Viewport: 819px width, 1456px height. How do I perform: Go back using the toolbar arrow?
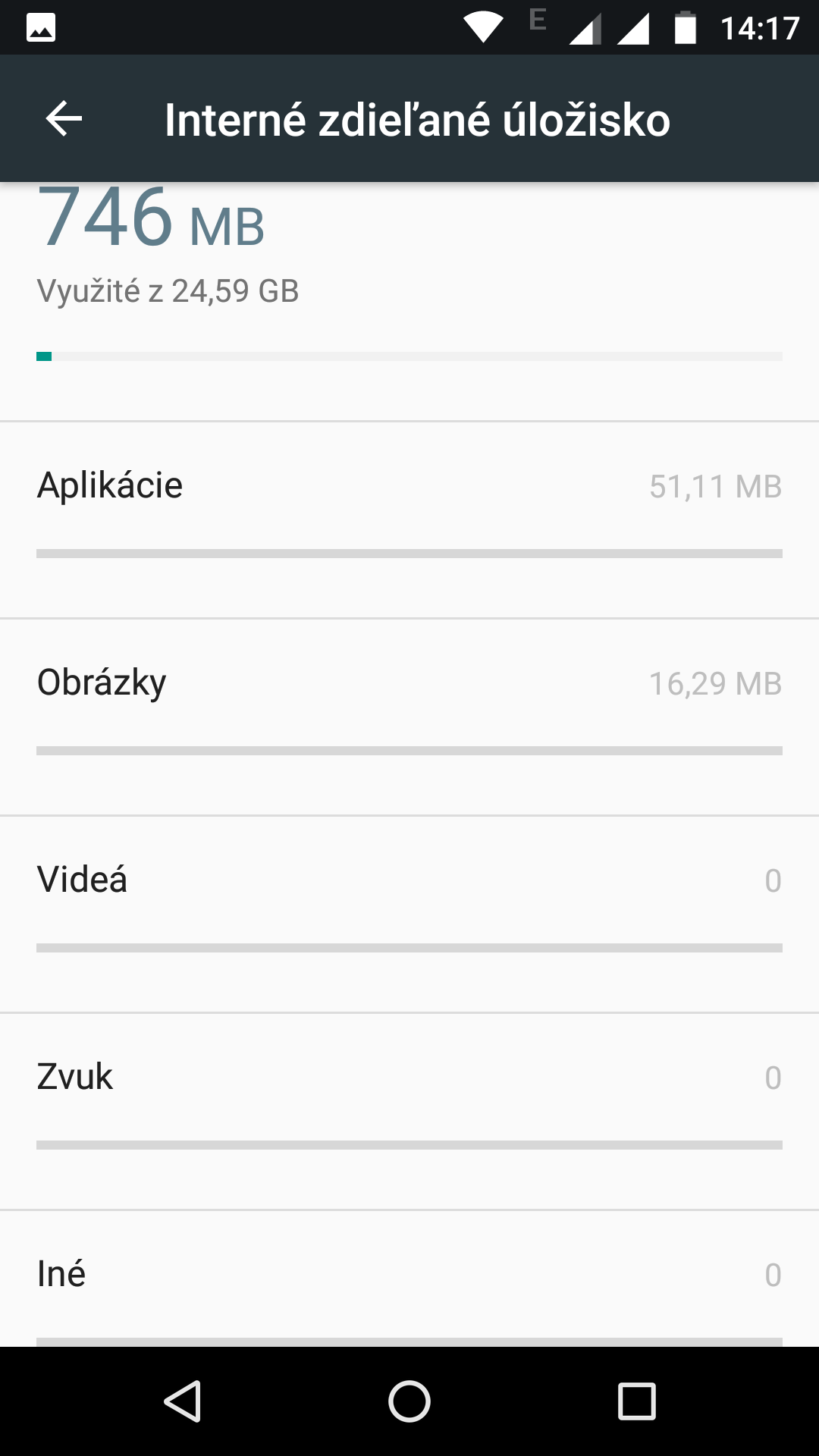(x=64, y=119)
